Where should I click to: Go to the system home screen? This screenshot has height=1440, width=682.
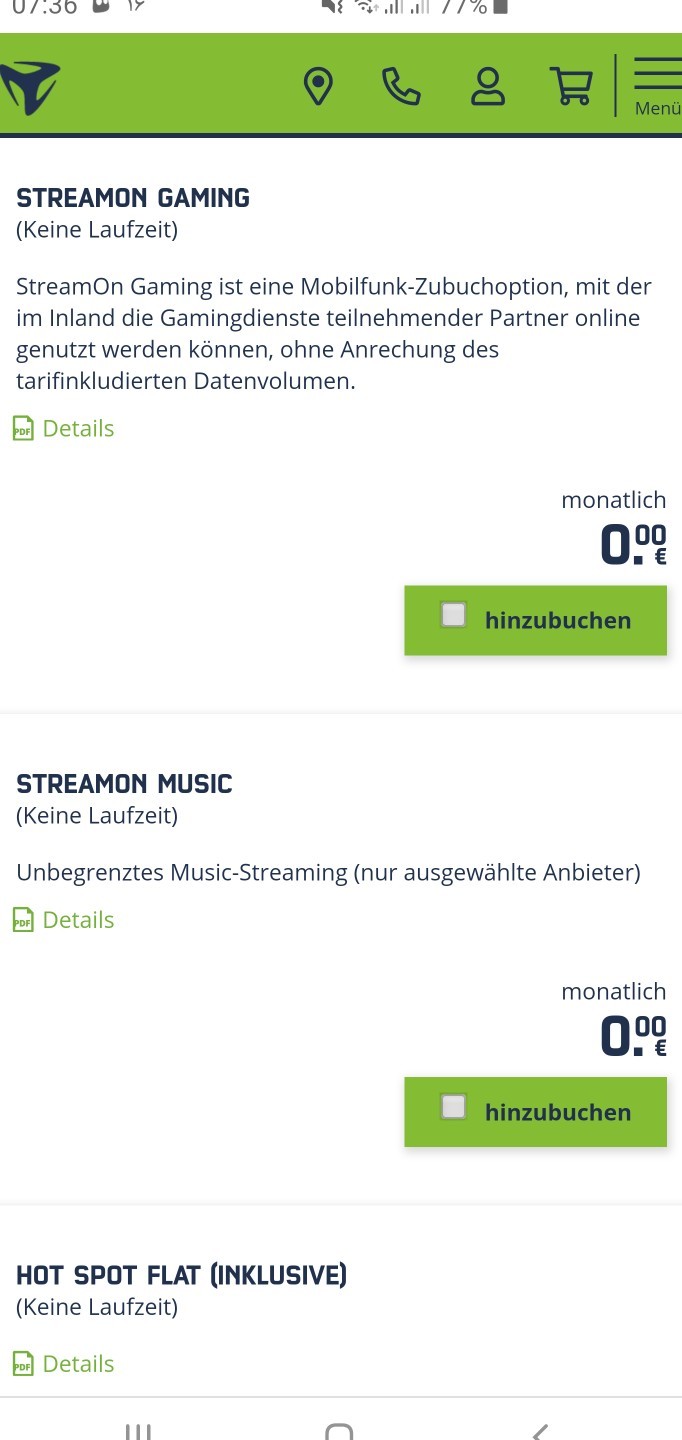pos(340,1430)
